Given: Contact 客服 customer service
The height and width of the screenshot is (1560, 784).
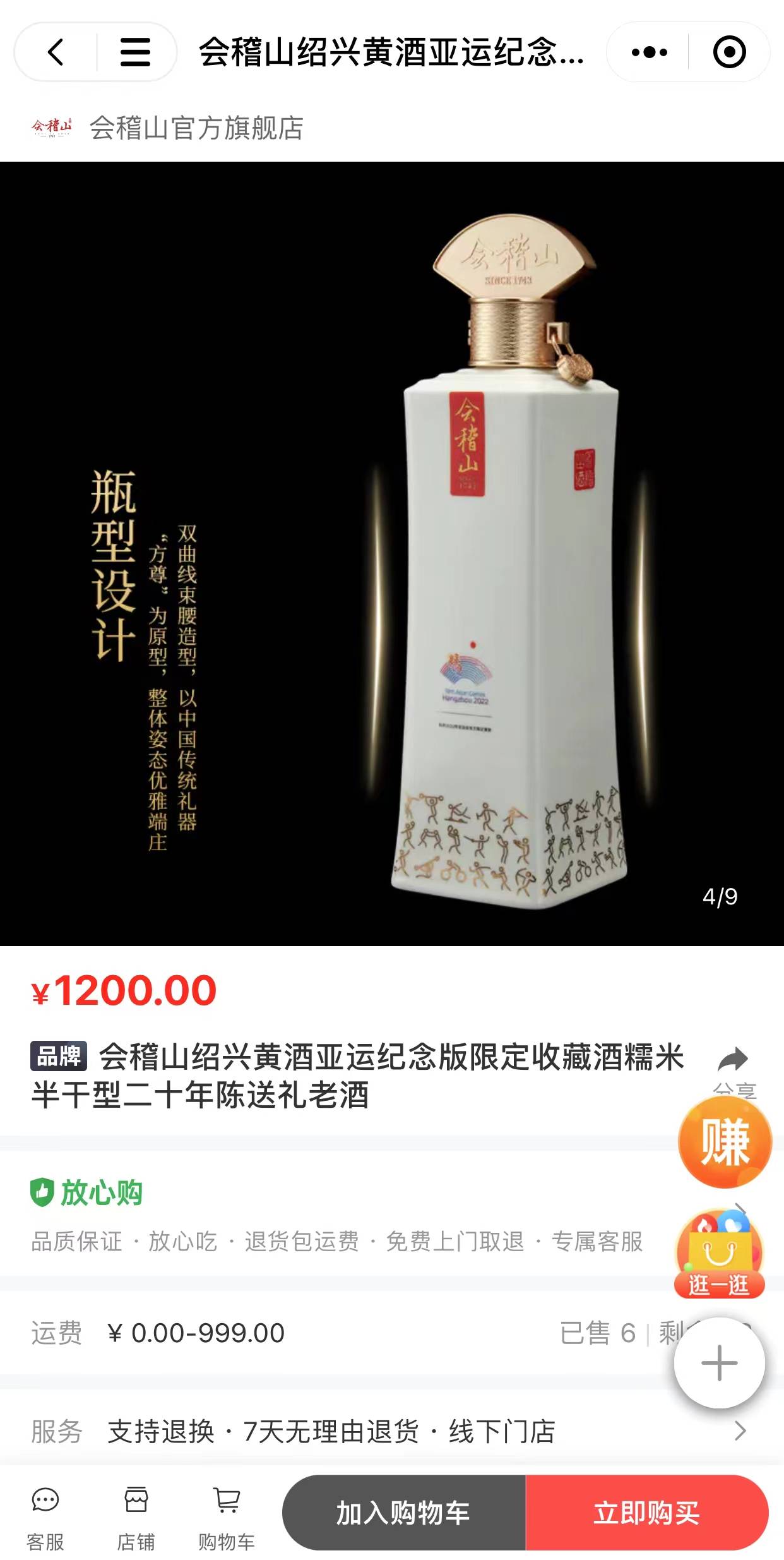Looking at the screenshot, I should point(45,1514).
